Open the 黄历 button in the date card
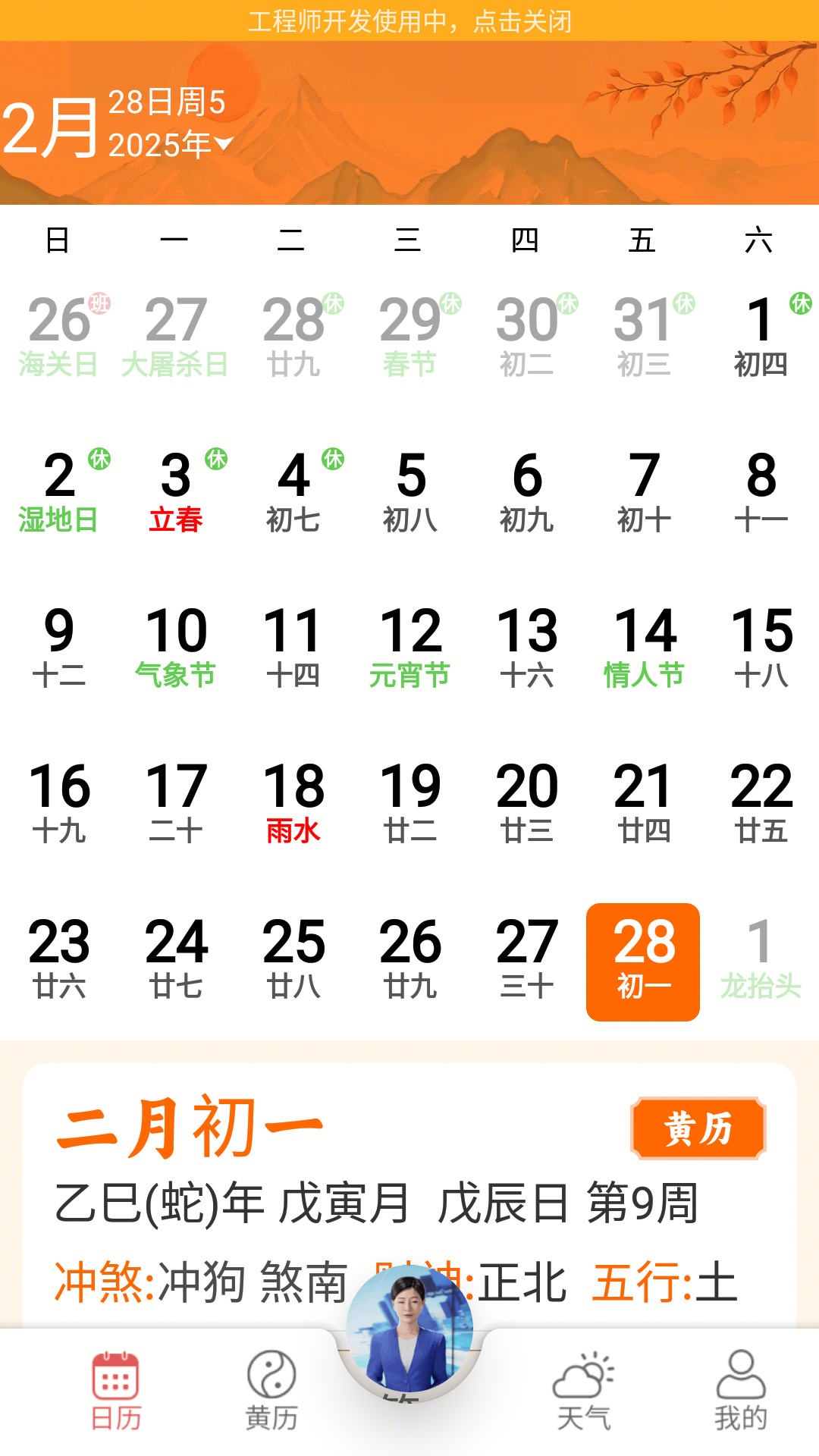 click(698, 1128)
